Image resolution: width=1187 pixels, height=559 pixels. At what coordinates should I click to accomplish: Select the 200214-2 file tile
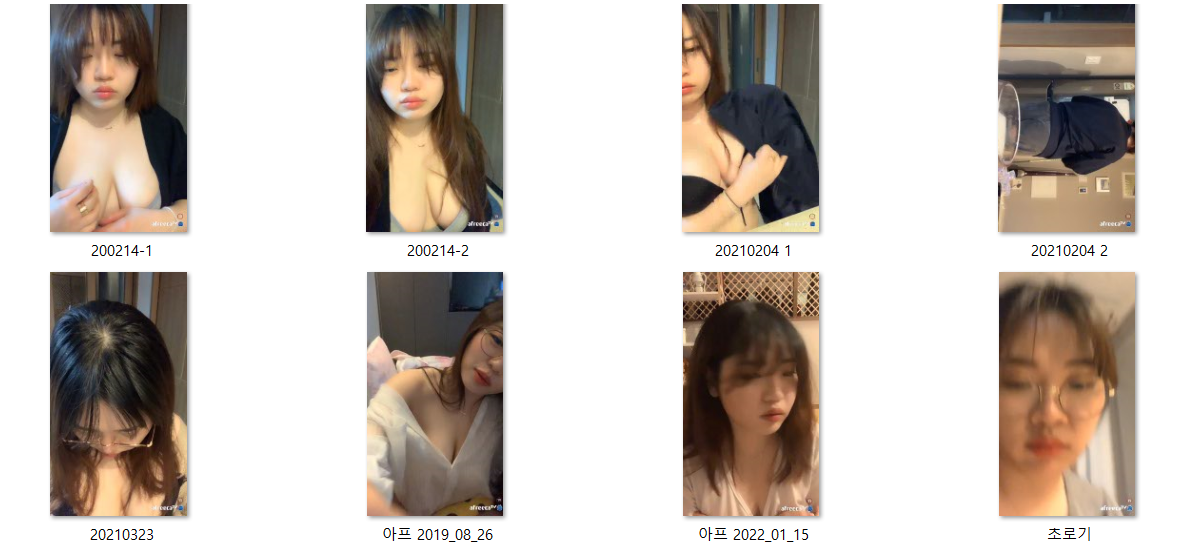[x=435, y=118]
